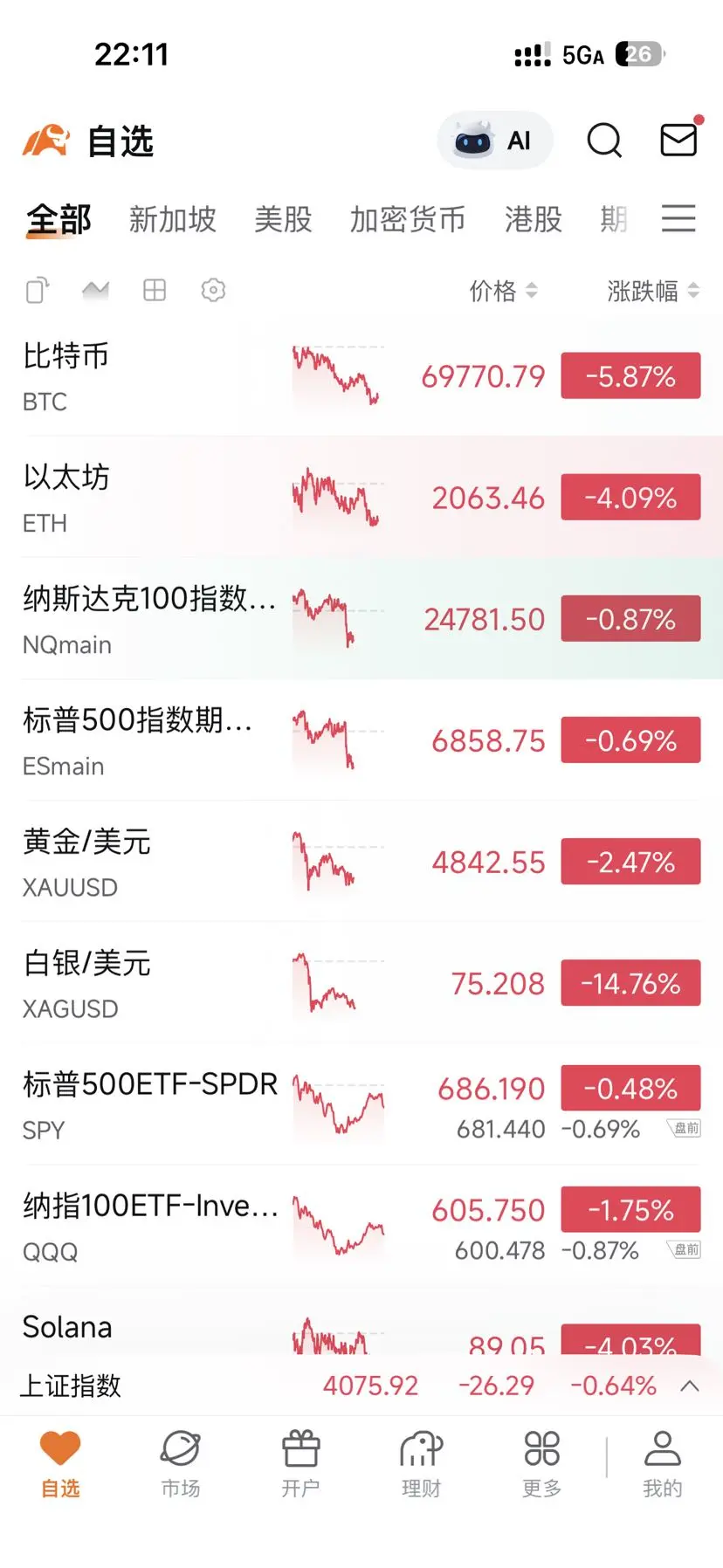Sort the list by 涨跌幅
The width and height of the screenshot is (723, 1568).
[652, 291]
